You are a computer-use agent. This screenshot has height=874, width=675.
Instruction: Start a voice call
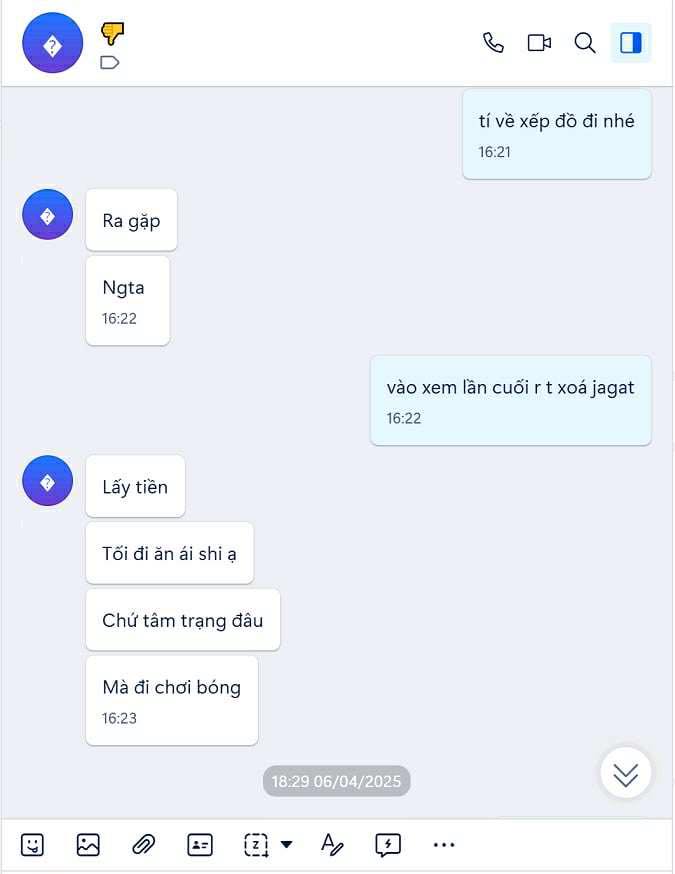point(493,43)
